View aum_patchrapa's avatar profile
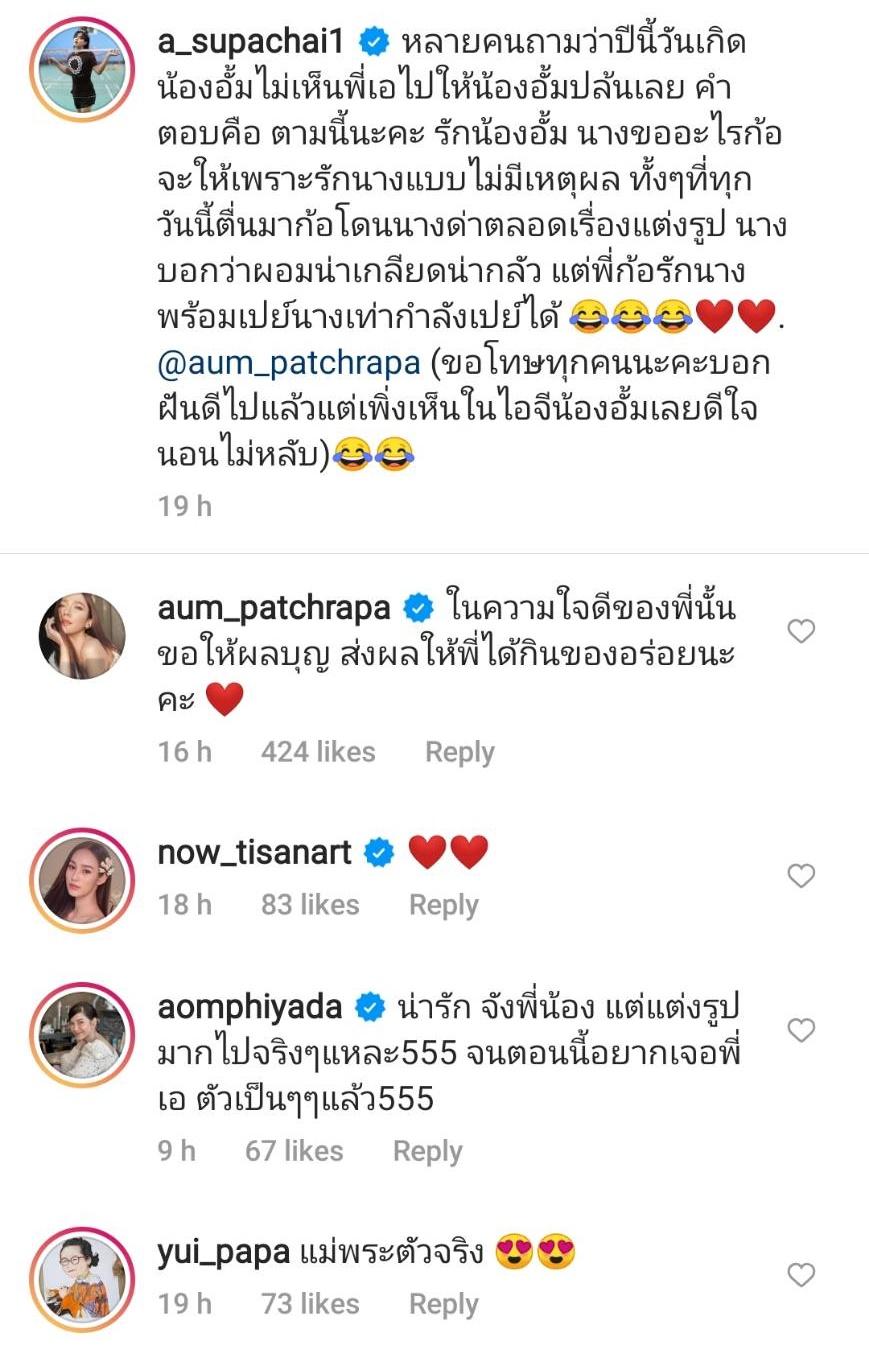869x1348 pixels. (81, 636)
